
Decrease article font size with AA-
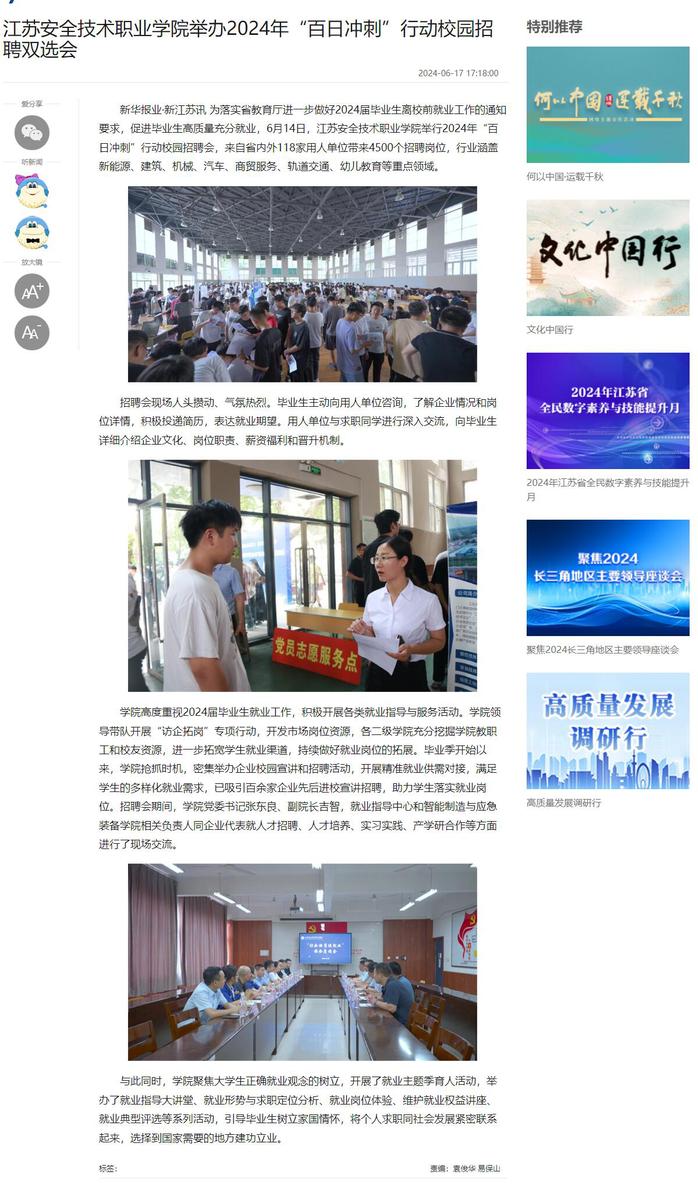click(x=32, y=333)
